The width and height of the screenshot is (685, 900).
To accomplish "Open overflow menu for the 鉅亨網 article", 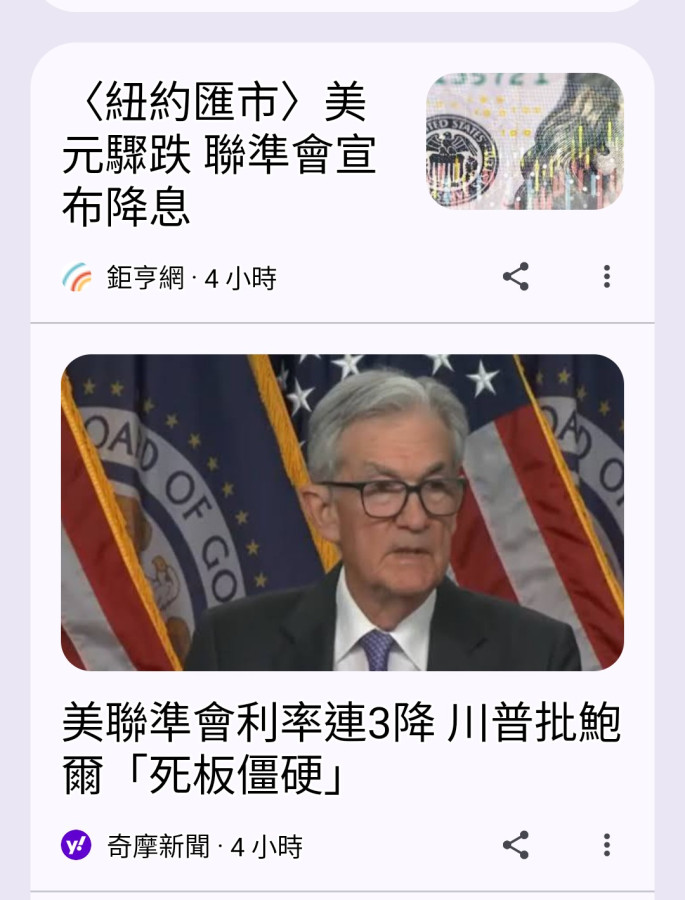I will coord(606,277).
